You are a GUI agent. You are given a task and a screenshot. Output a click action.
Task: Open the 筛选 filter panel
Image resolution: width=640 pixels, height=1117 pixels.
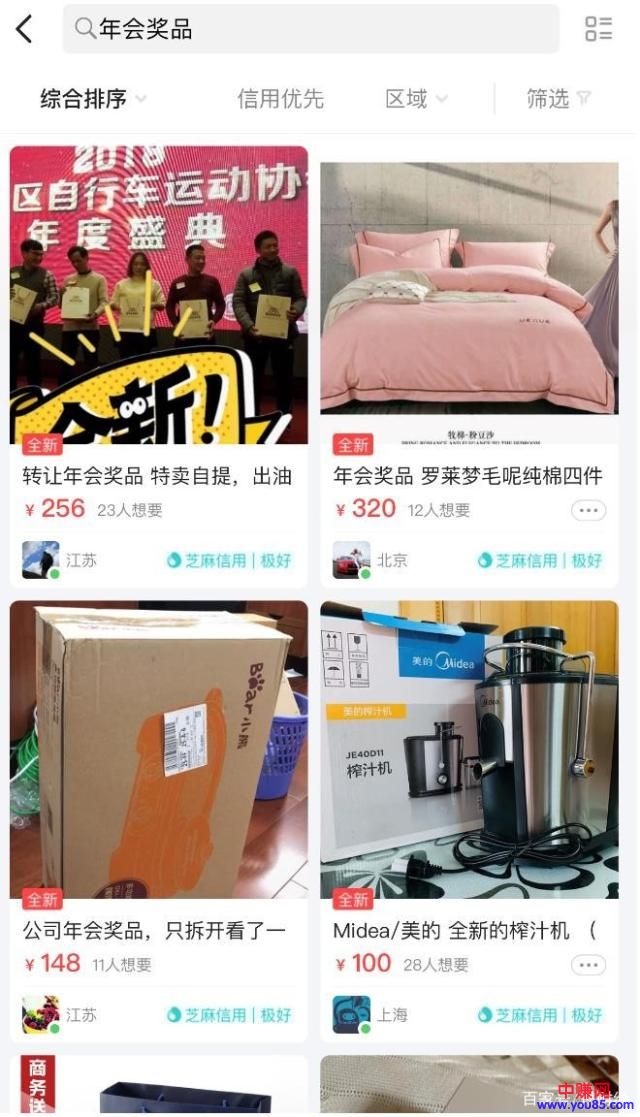tap(558, 98)
